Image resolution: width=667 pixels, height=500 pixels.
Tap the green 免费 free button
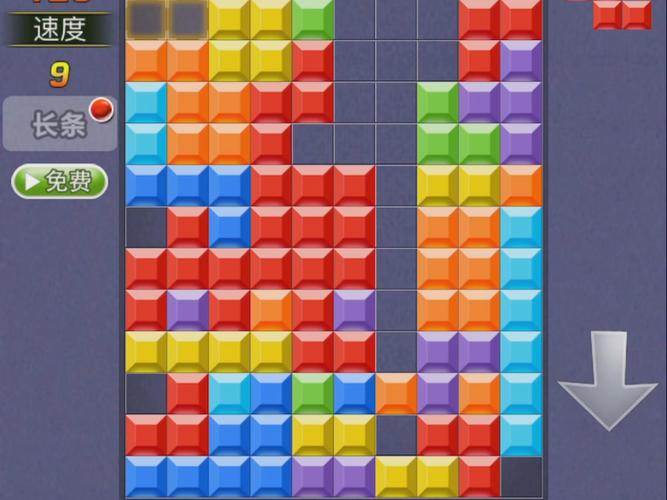pyautogui.click(x=59, y=181)
